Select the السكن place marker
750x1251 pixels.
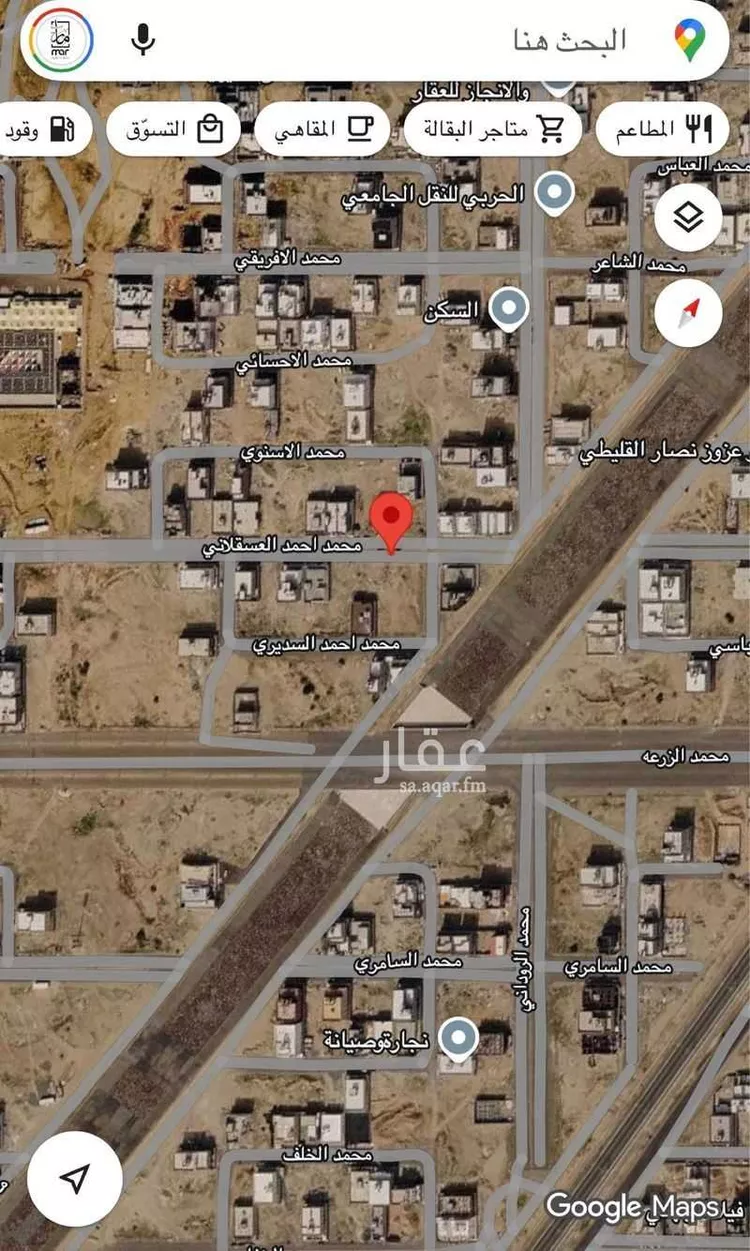(511, 308)
